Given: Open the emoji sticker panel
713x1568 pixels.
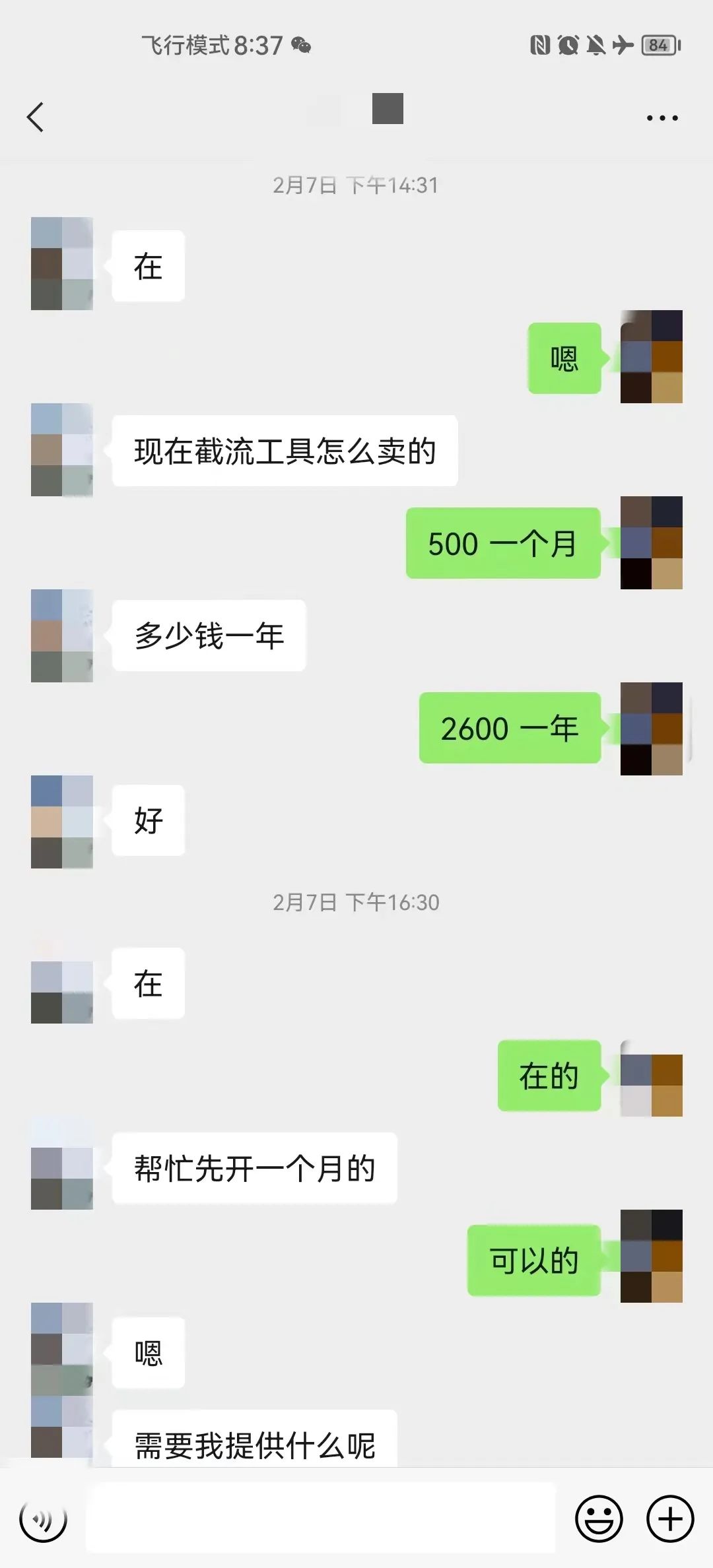Looking at the screenshot, I should [599, 1519].
